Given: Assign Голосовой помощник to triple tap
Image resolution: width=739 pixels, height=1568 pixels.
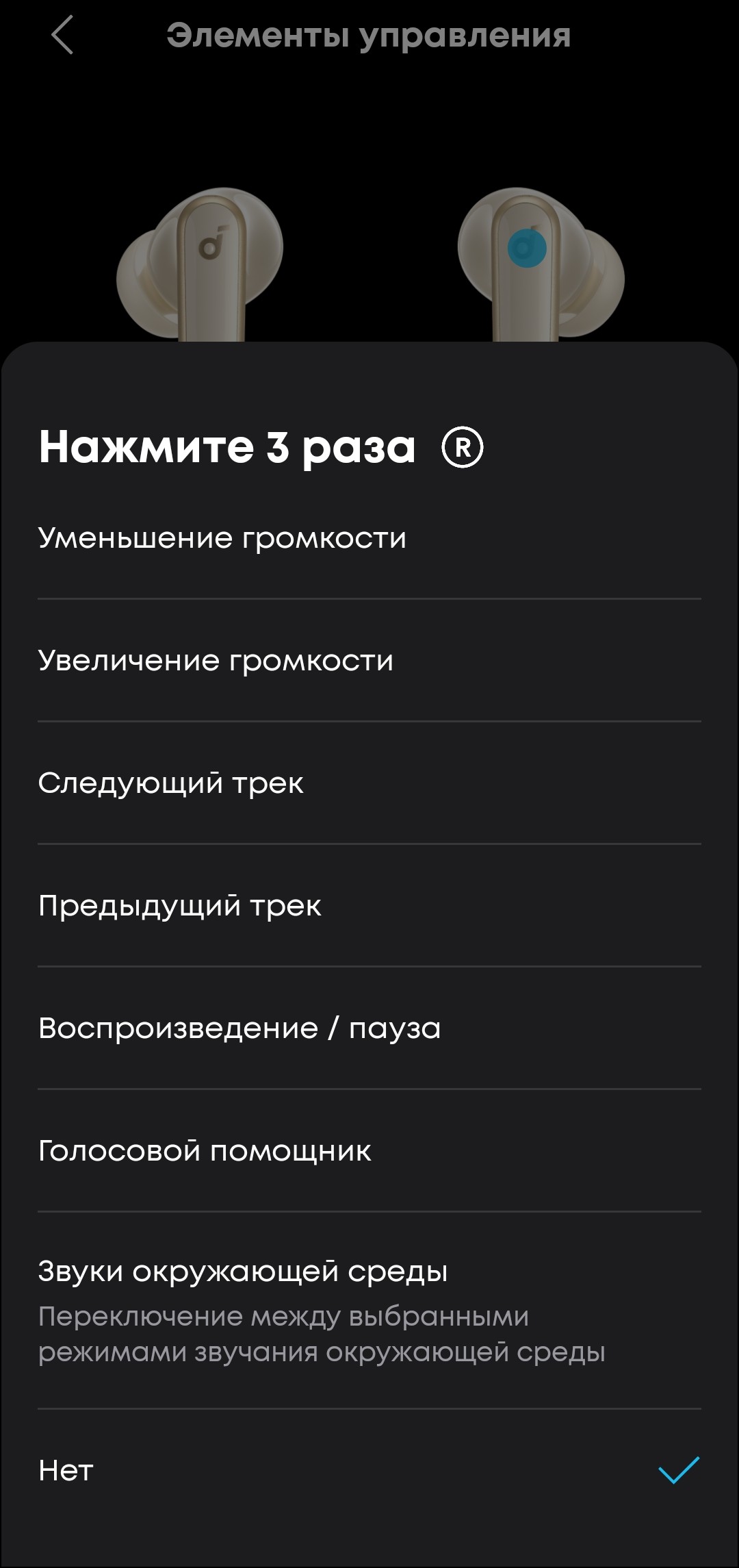Looking at the screenshot, I should (205, 1151).
